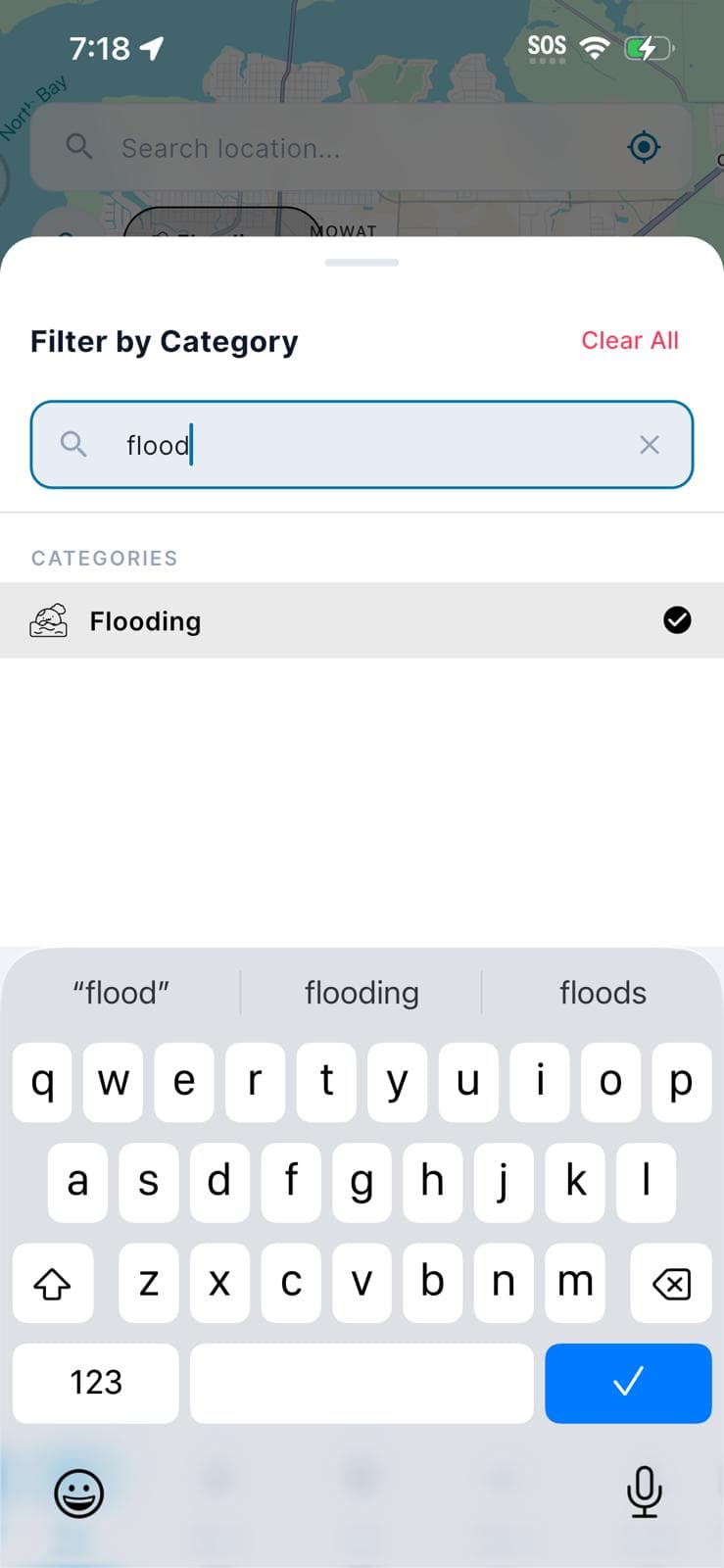The height and width of the screenshot is (1568, 724).
Task: Tap the current location GPS icon
Action: [x=644, y=147]
